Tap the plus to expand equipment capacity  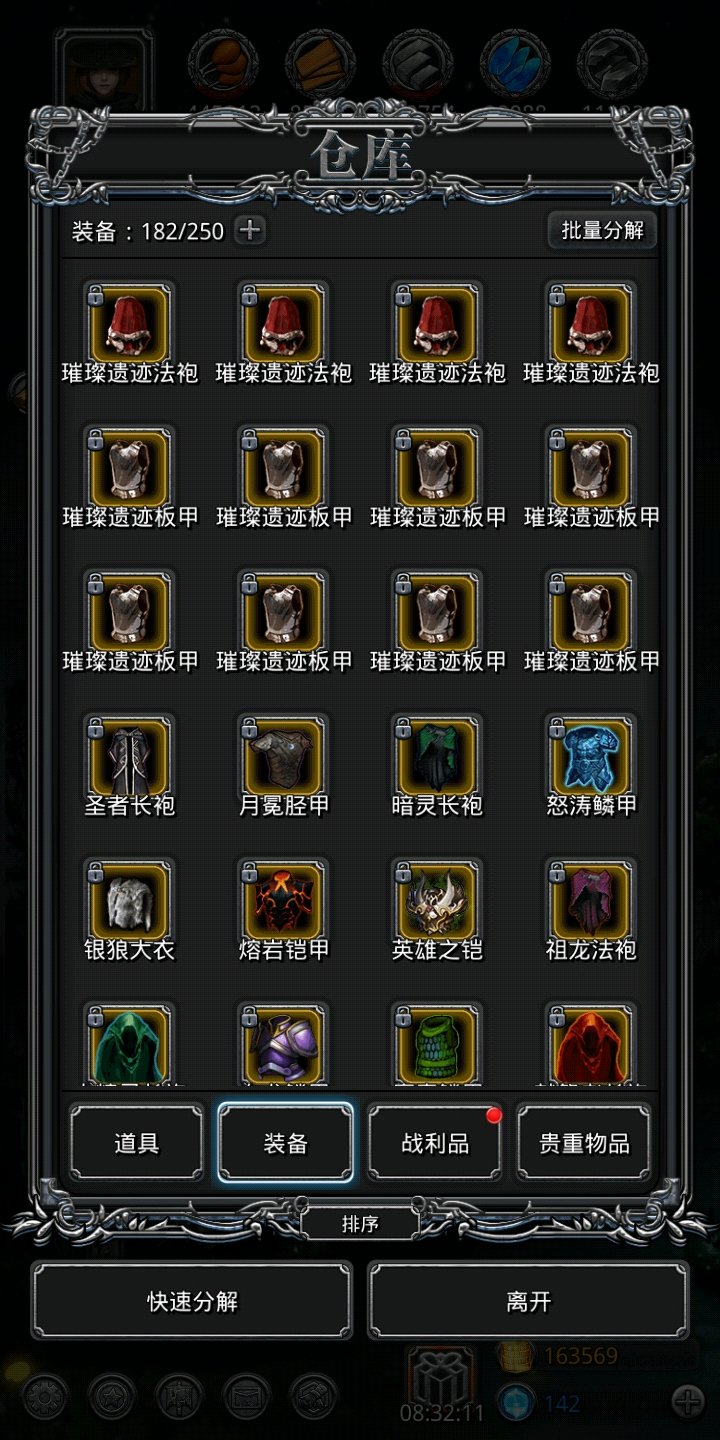[250, 231]
